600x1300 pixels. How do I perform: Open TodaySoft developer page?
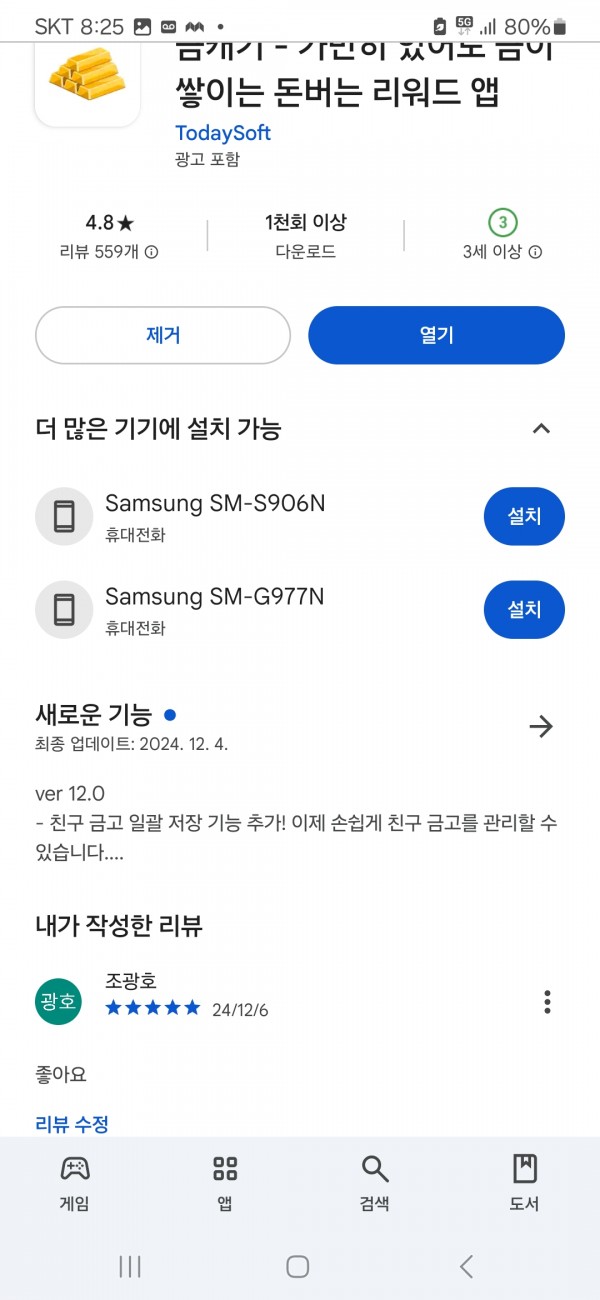tap(223, 133)
